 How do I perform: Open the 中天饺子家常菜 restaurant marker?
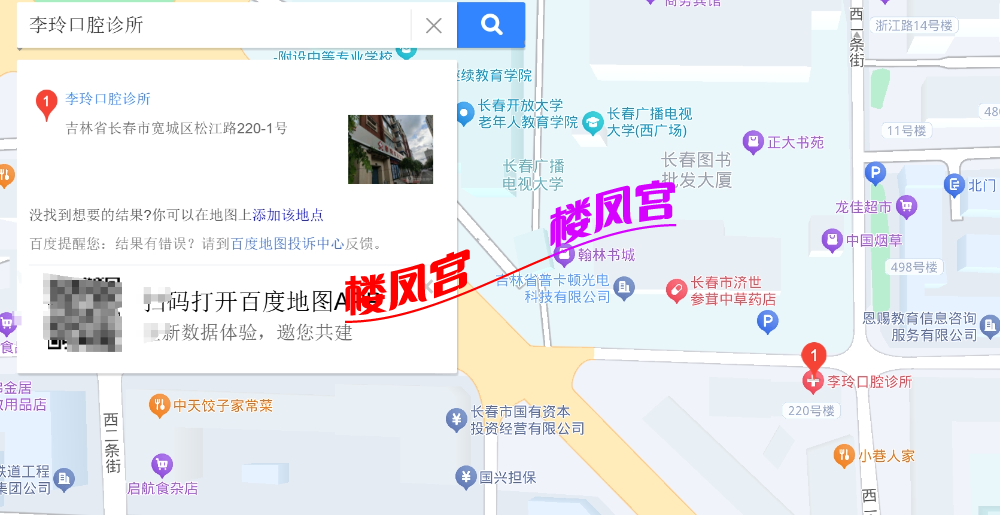pos(159,405)
